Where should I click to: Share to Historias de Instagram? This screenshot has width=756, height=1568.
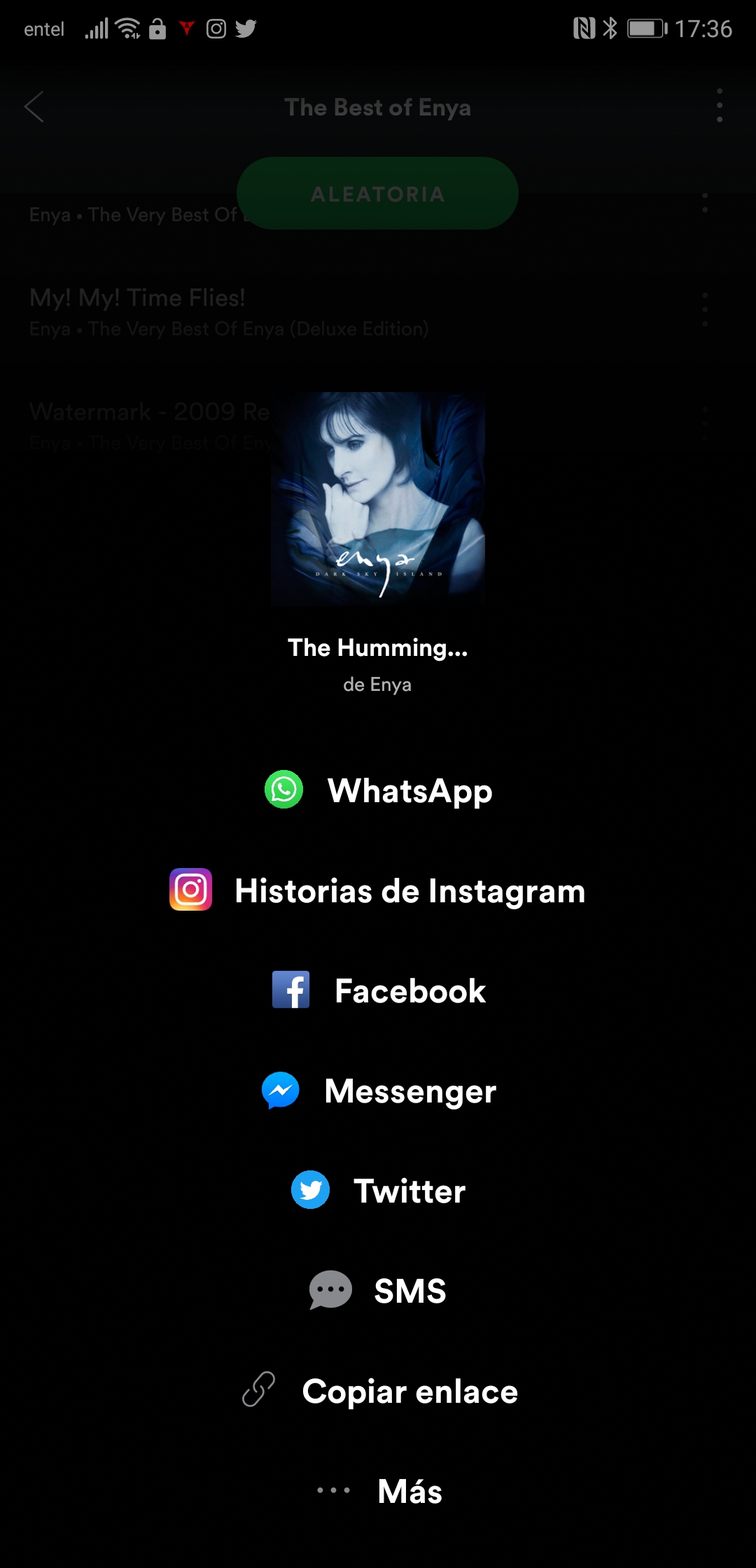click(x=378, y=890)
